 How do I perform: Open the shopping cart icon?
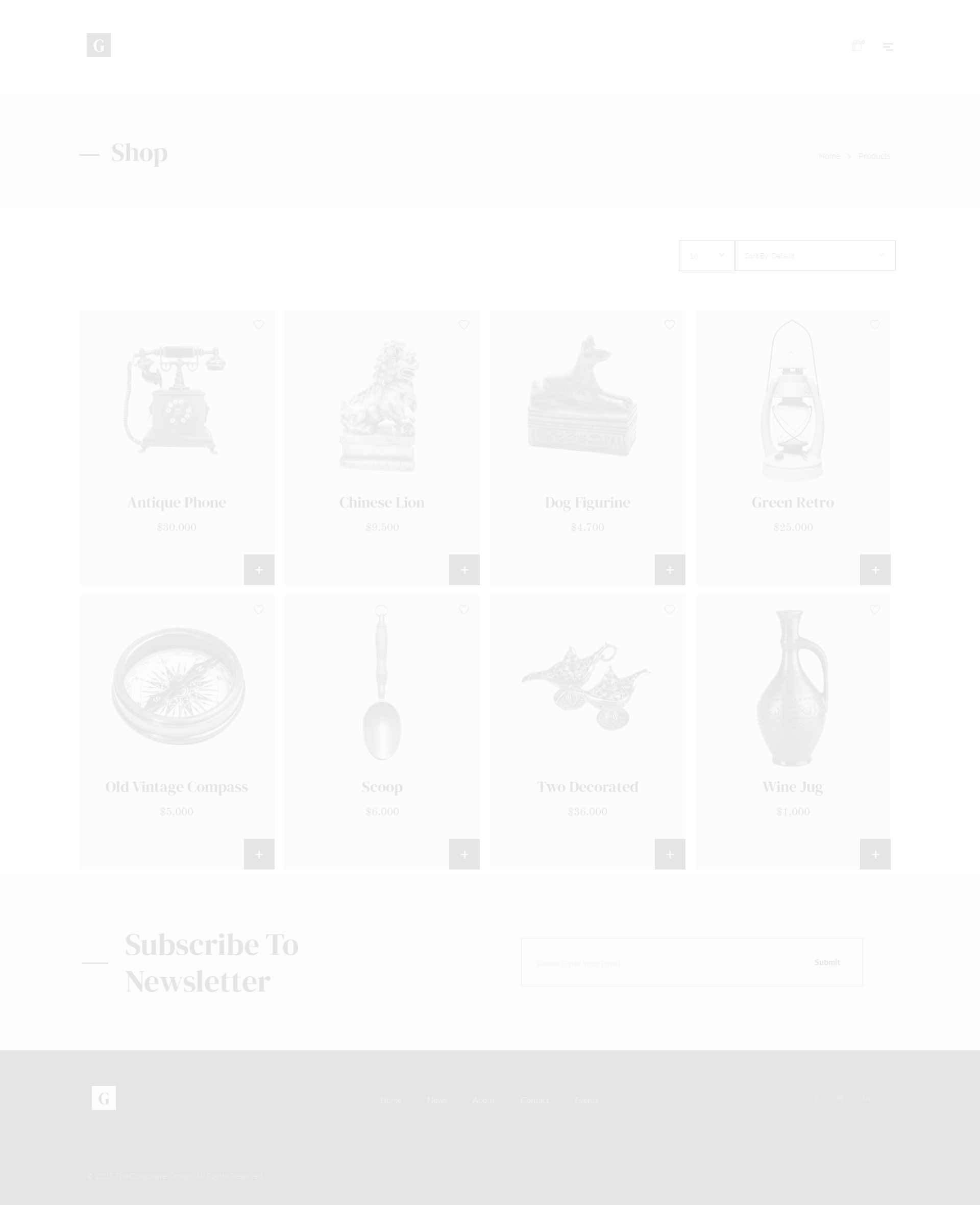[856, 46]
